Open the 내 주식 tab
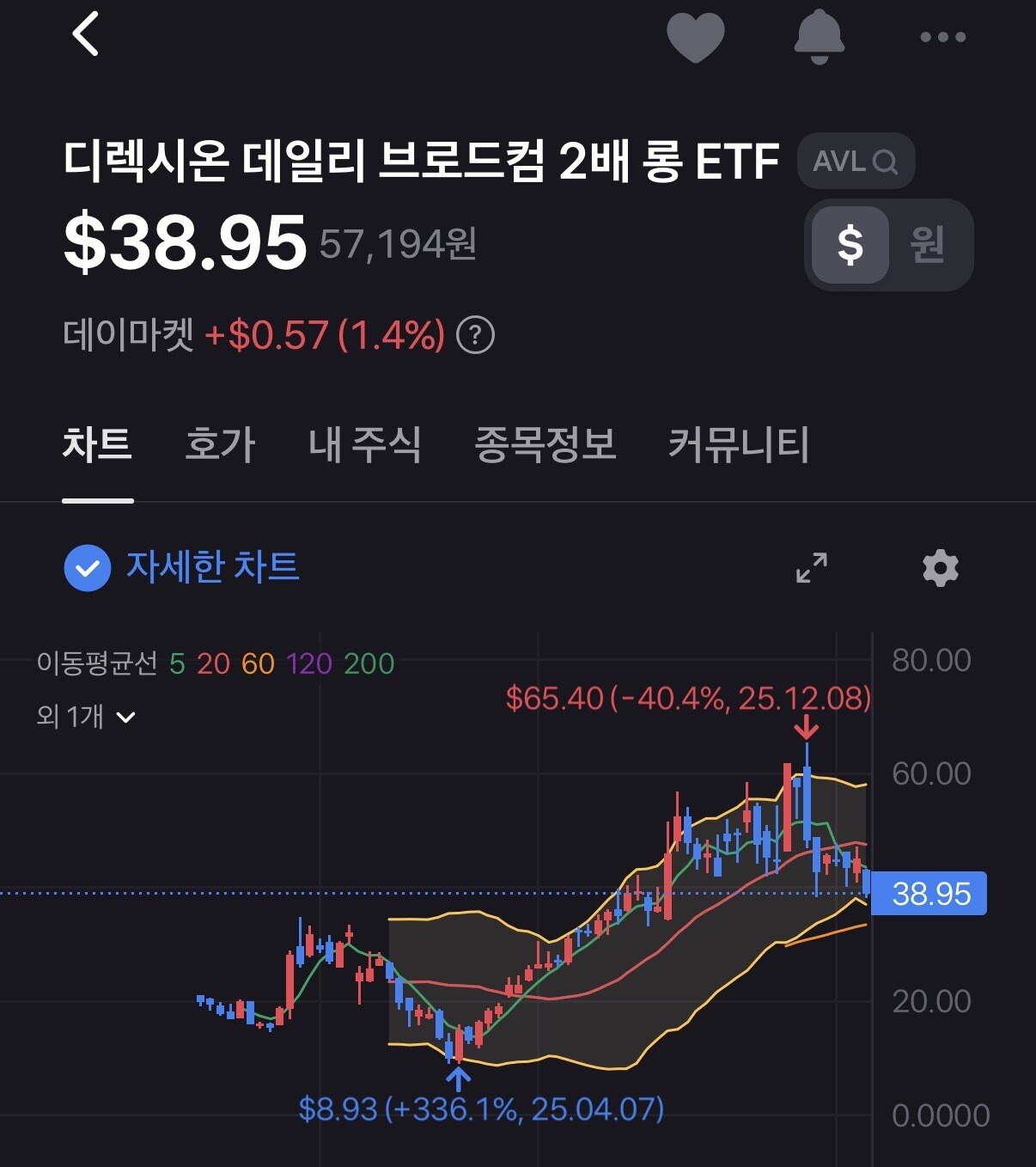This screenshot has width=1036, height=1167. pos(364,445)
